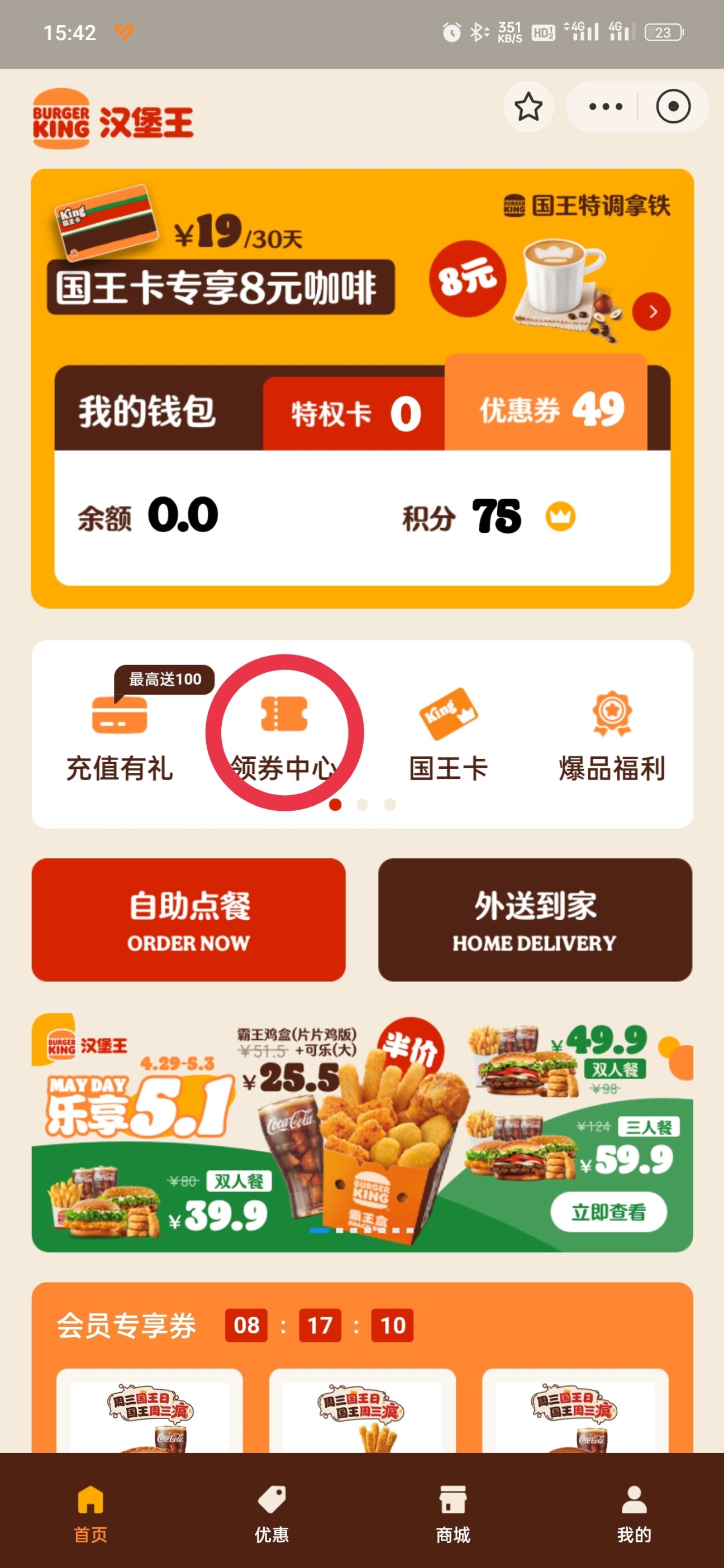The height and width of the screenshot is (1568, 724).
Task: Open 充值有礼 recharge offer
Action: [120, 737]
